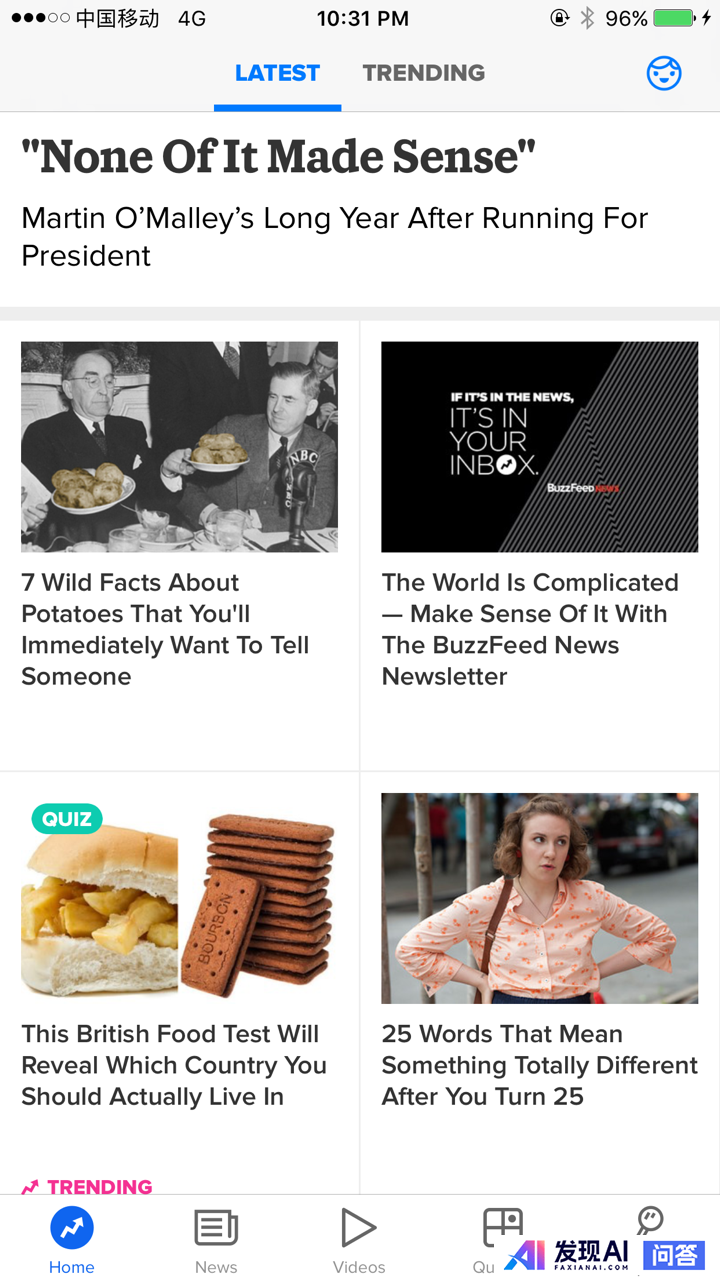Tap the search tab in bottom bar
The image size is (720, 1280).
click(650, 1220)
